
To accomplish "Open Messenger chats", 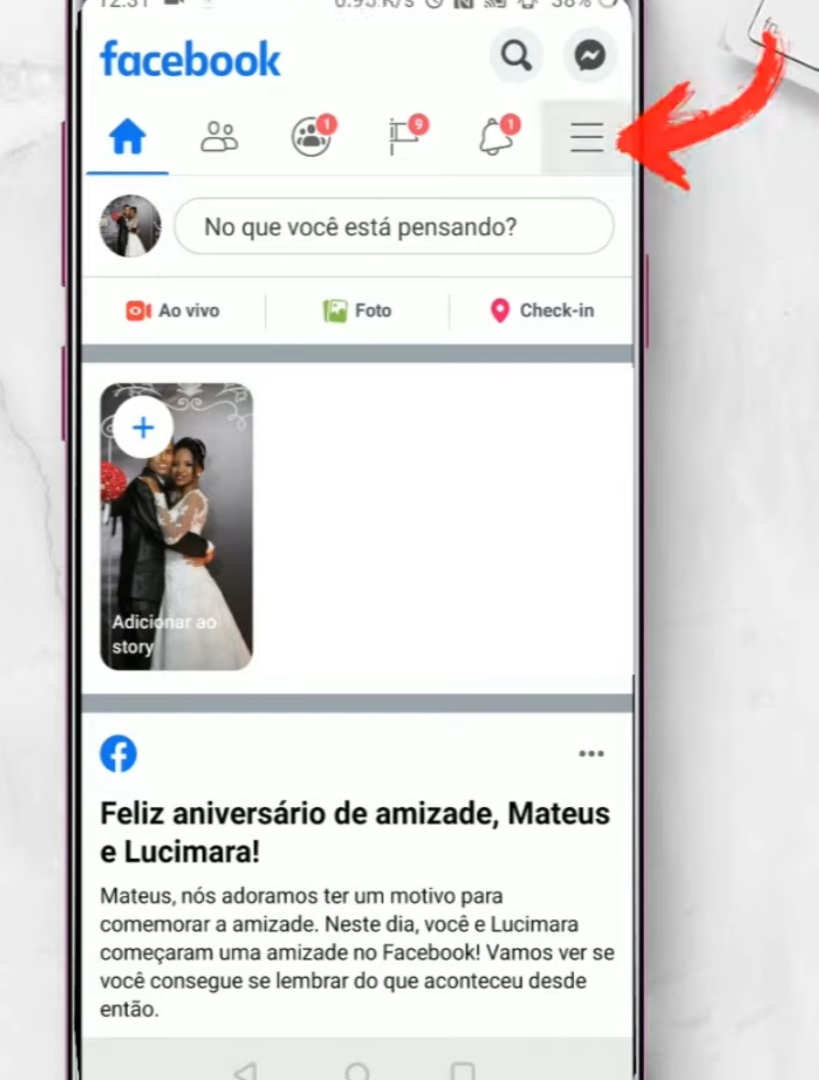I will 590,56.
